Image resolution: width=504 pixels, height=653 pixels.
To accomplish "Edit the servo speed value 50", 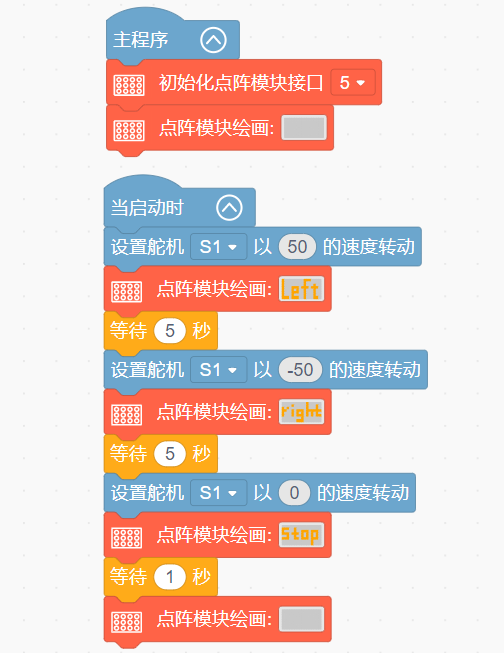I will (x=297, y=247).
